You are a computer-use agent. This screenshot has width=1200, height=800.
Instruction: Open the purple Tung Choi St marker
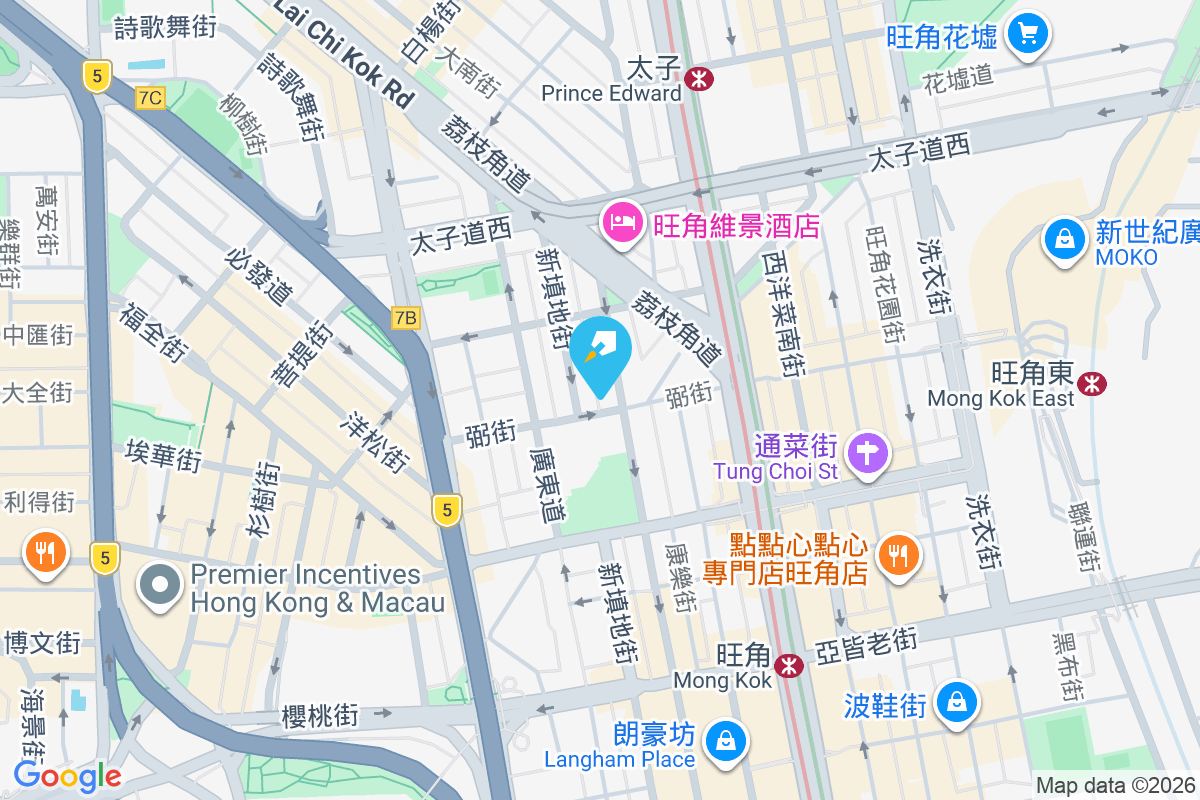coord(866,453)
